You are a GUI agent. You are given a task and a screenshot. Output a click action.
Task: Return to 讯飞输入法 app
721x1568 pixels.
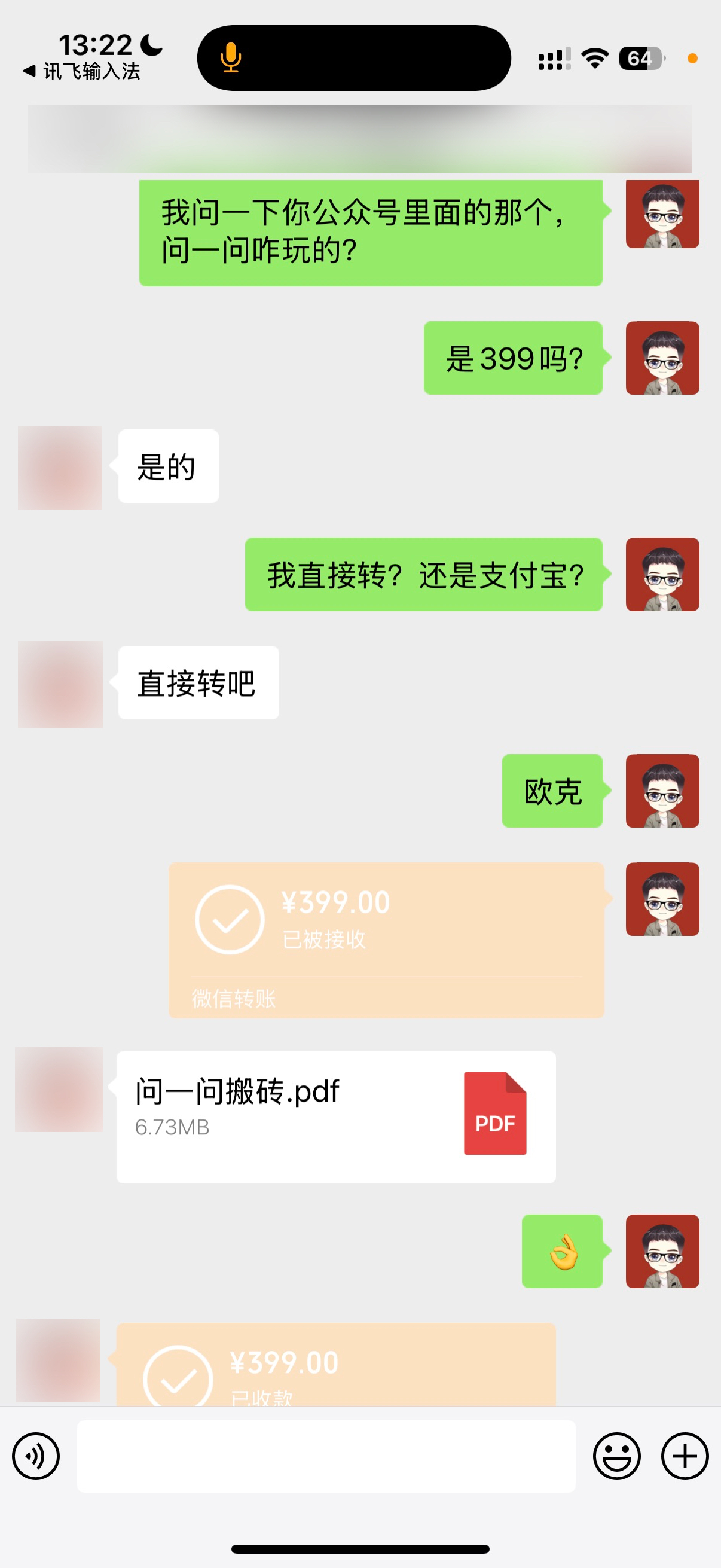pos(82,72)
